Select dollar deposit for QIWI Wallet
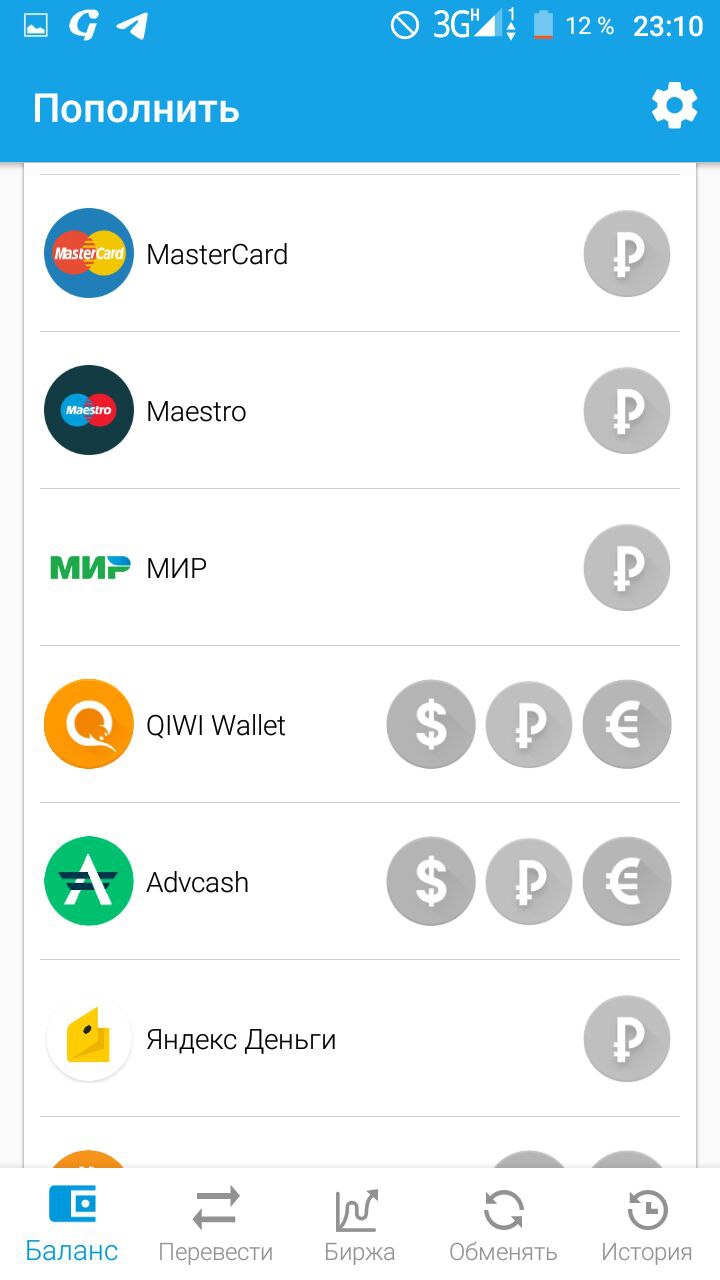This screenshot has width=720, height=1280. [431, 725]
